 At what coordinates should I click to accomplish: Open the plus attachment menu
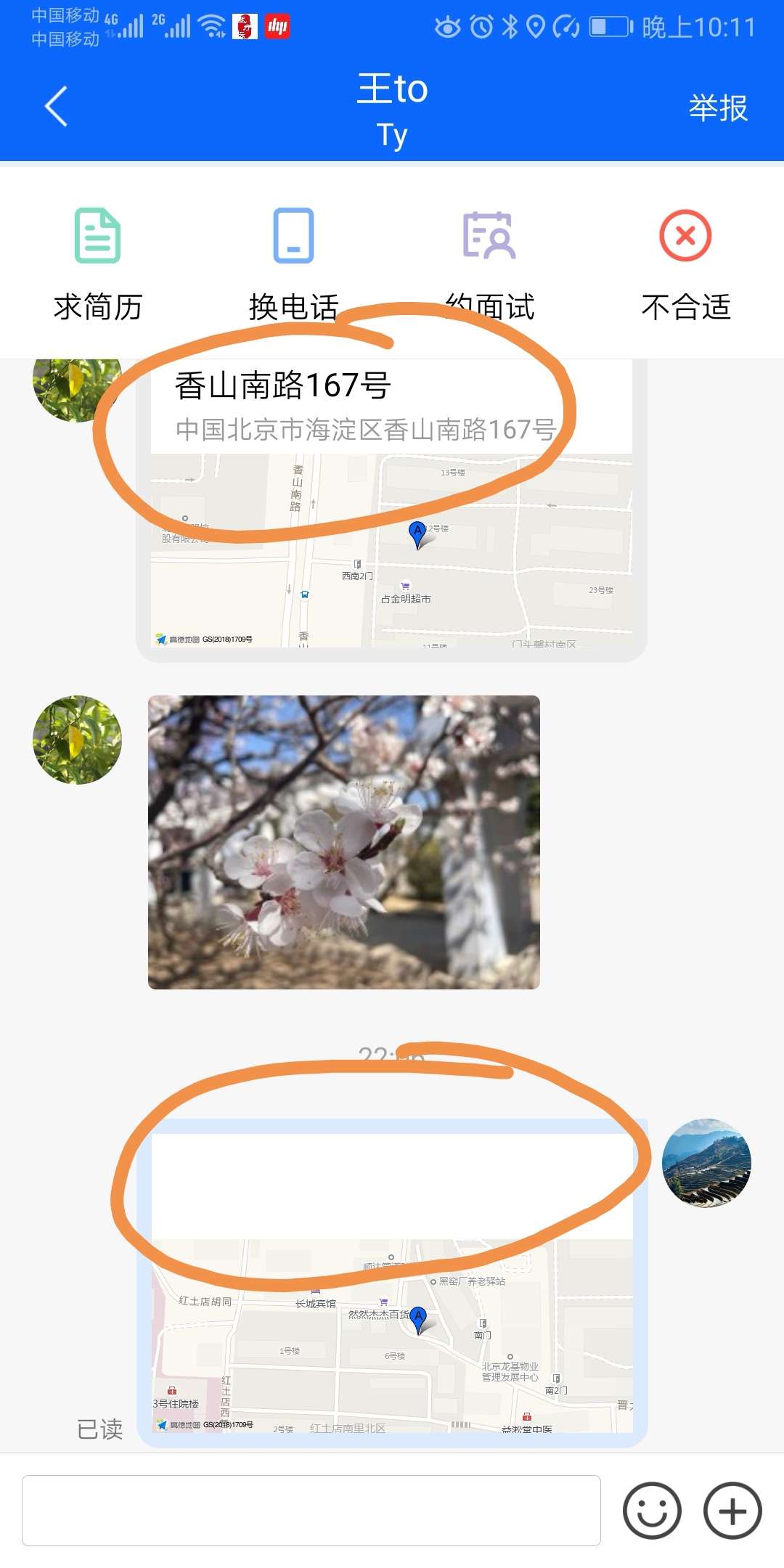tap(732, 1511)
